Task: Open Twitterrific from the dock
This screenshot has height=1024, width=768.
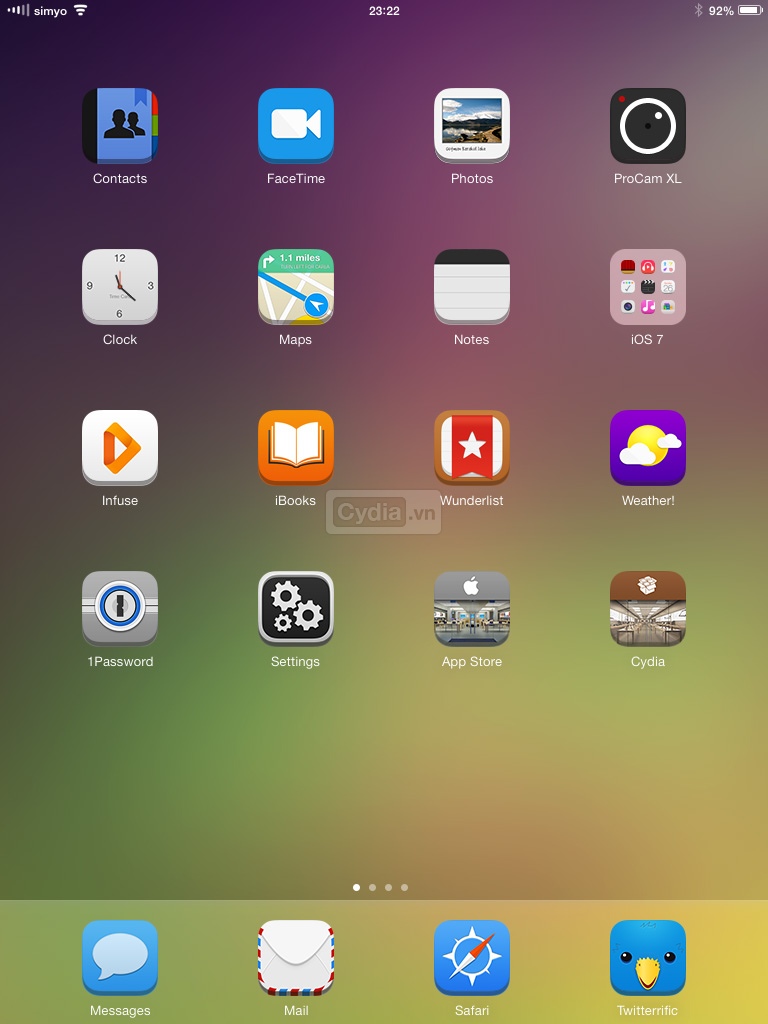Action: [648, 958]
